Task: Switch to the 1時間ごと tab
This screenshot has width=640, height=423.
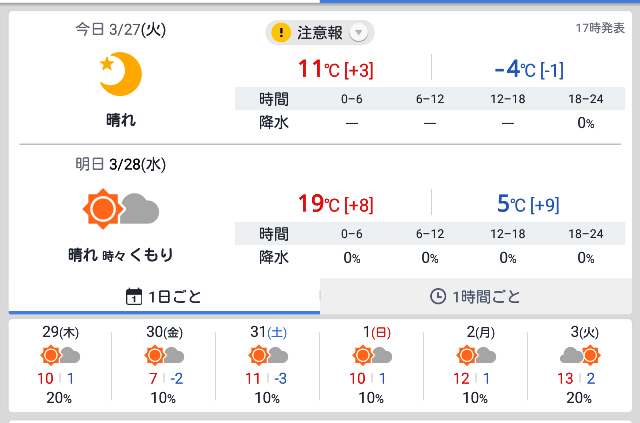Action: click(x=475, y=296)
